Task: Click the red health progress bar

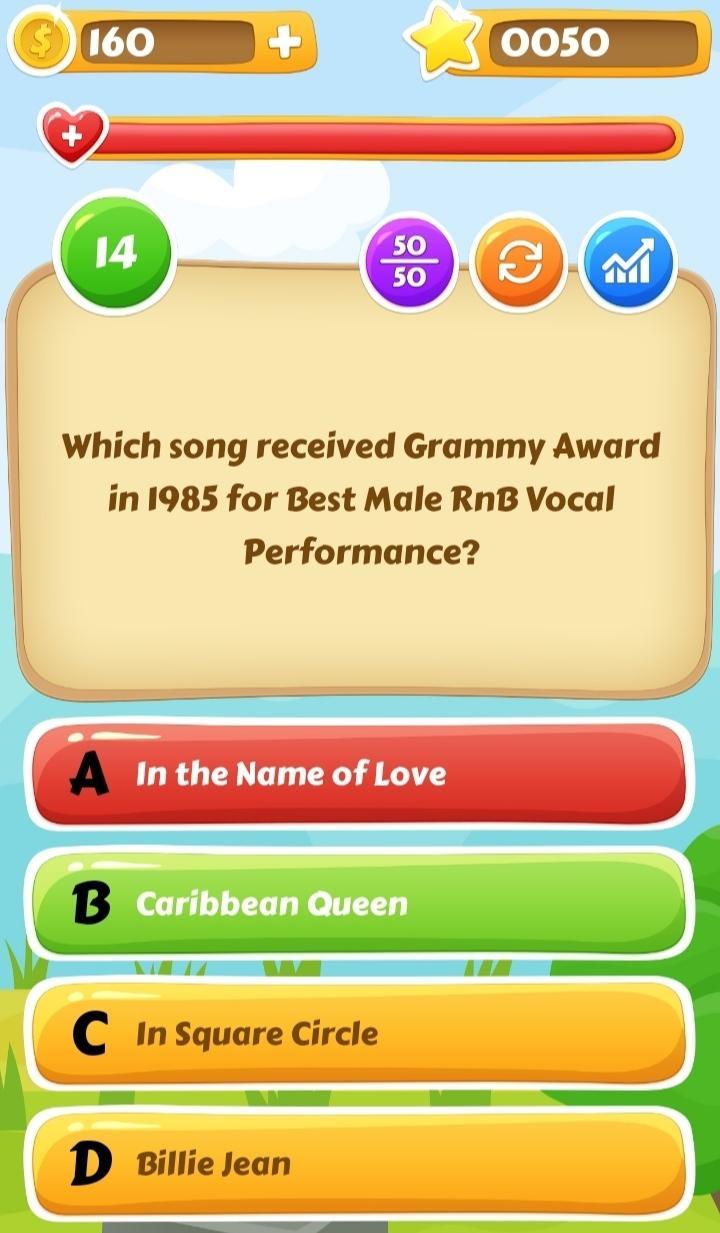Action: pyautogui.click(x=390, y=137)
